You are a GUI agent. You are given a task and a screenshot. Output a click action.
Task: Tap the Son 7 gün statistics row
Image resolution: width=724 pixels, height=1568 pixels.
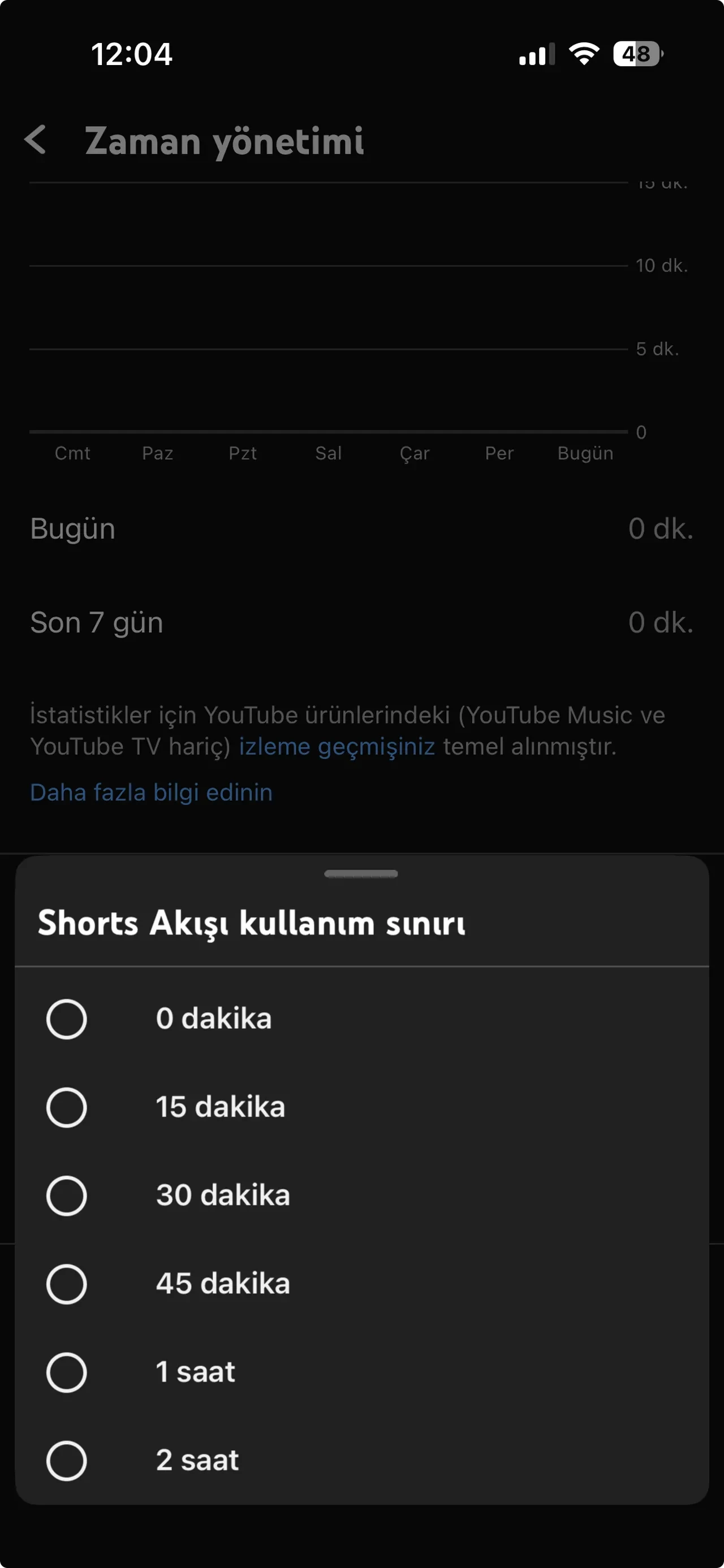click(361, 621)
